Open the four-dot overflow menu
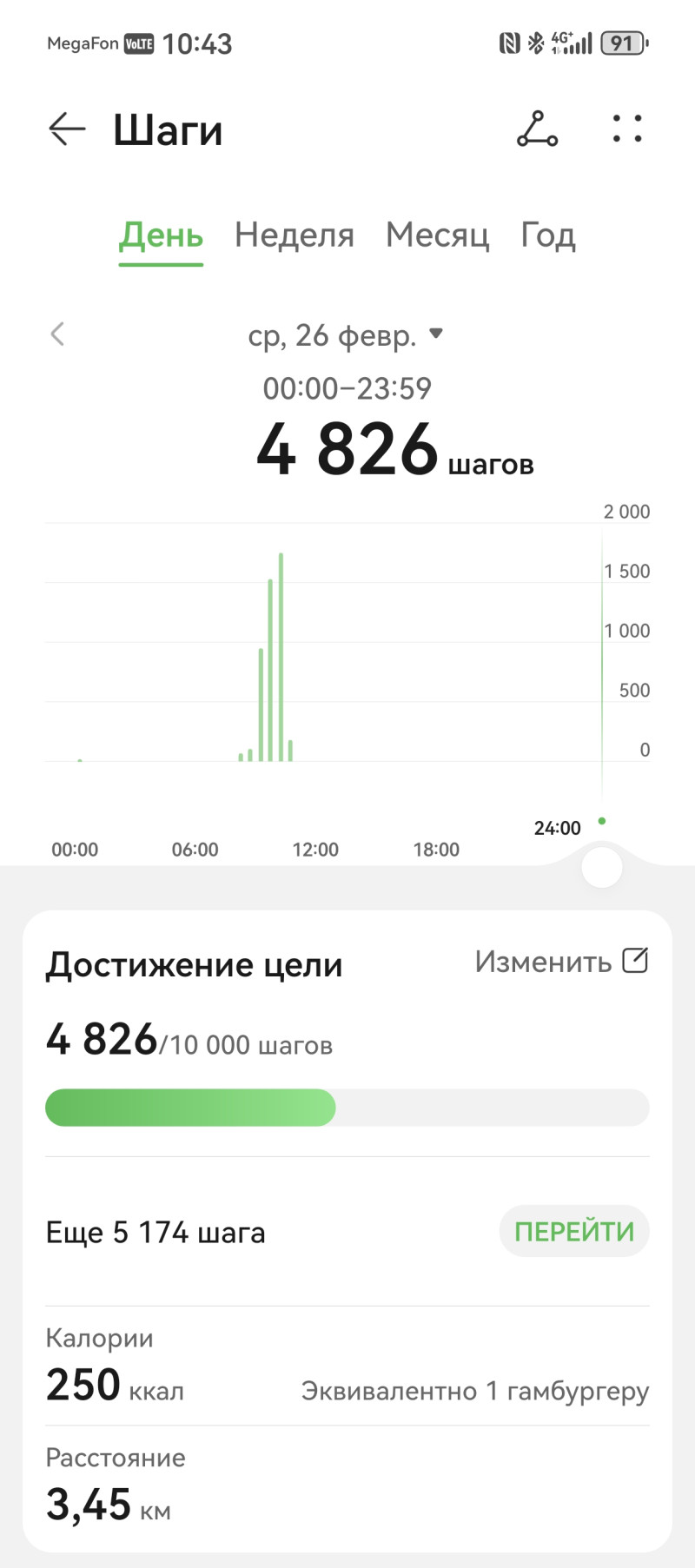This screenshot has width=695, height=1568. point(626,129)
